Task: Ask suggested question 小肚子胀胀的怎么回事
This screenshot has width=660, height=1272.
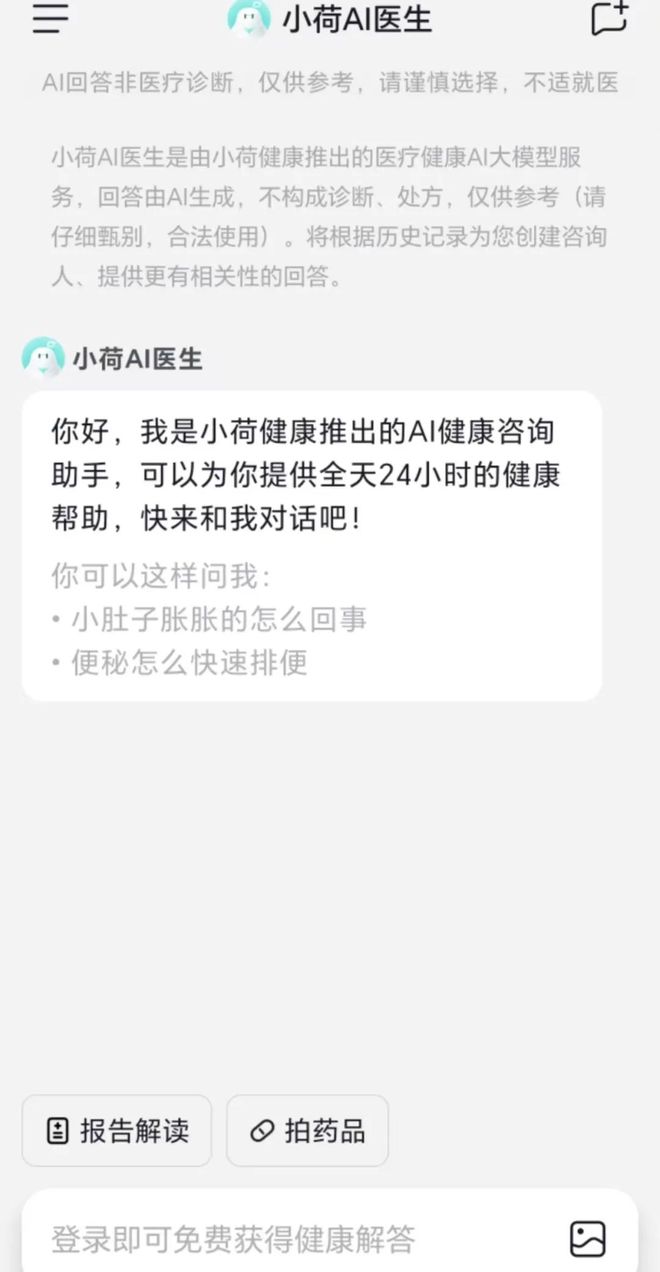Action: (218, 620)
